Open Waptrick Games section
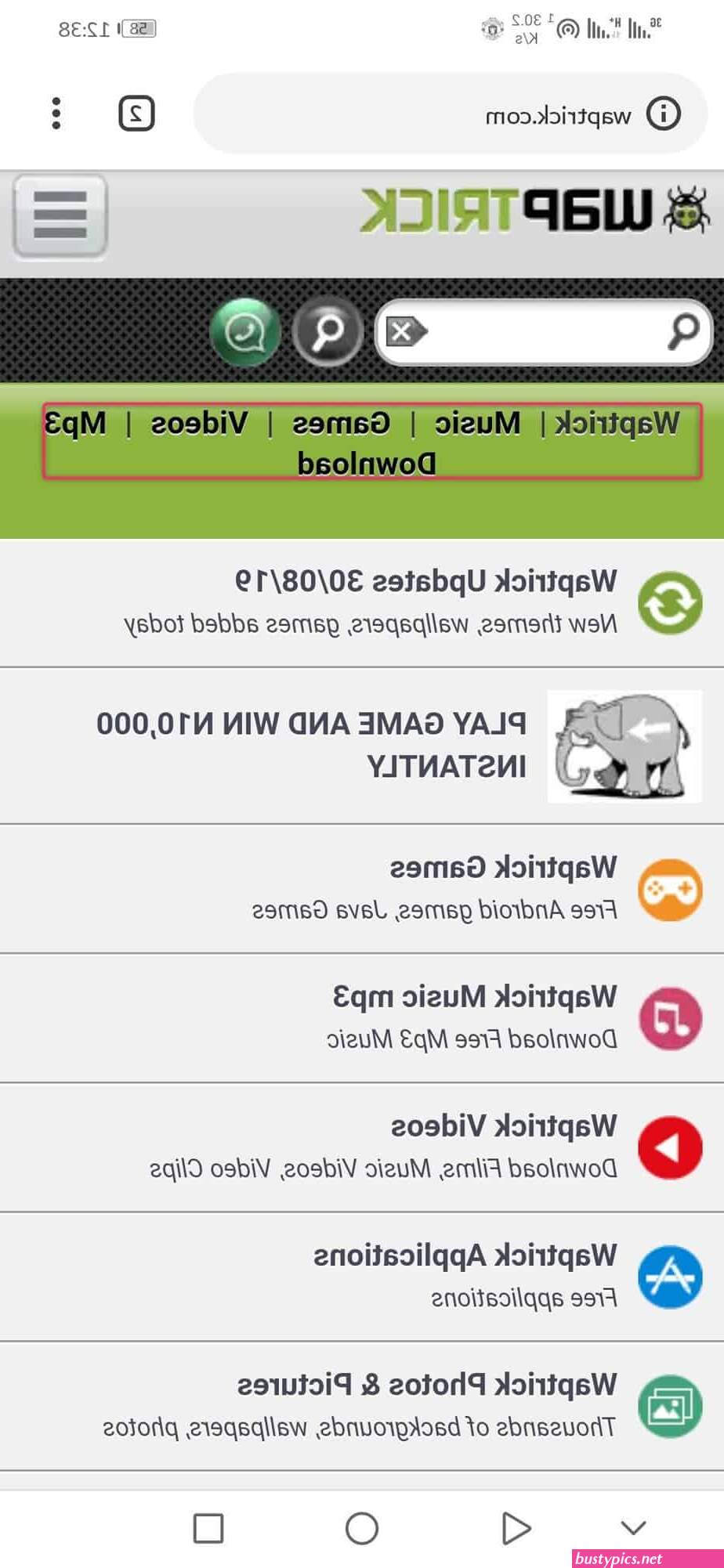724x1568 pixels. [x=362, y=889]
